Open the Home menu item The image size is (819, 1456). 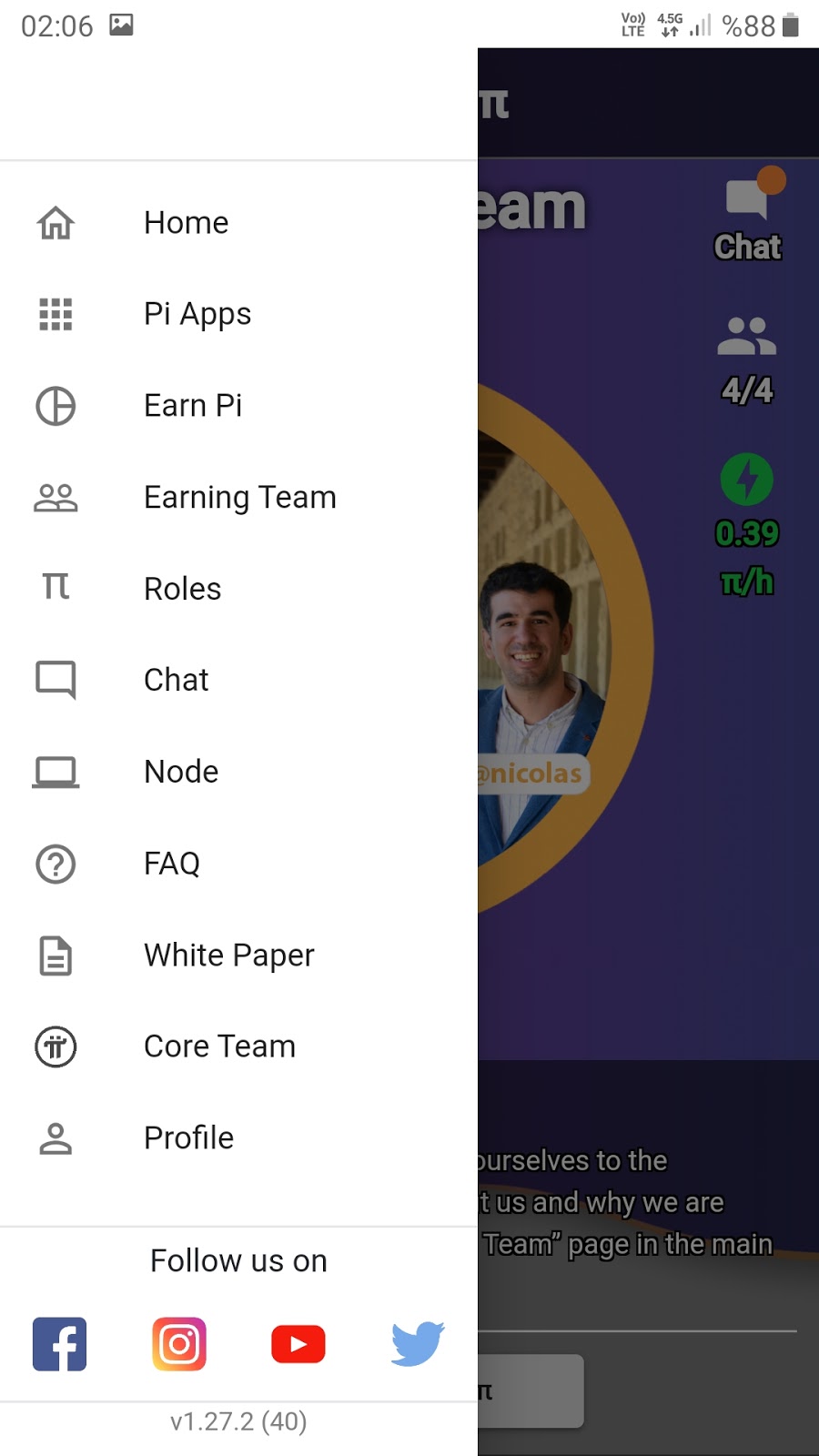pyautogui.click(x=238, y=223)
